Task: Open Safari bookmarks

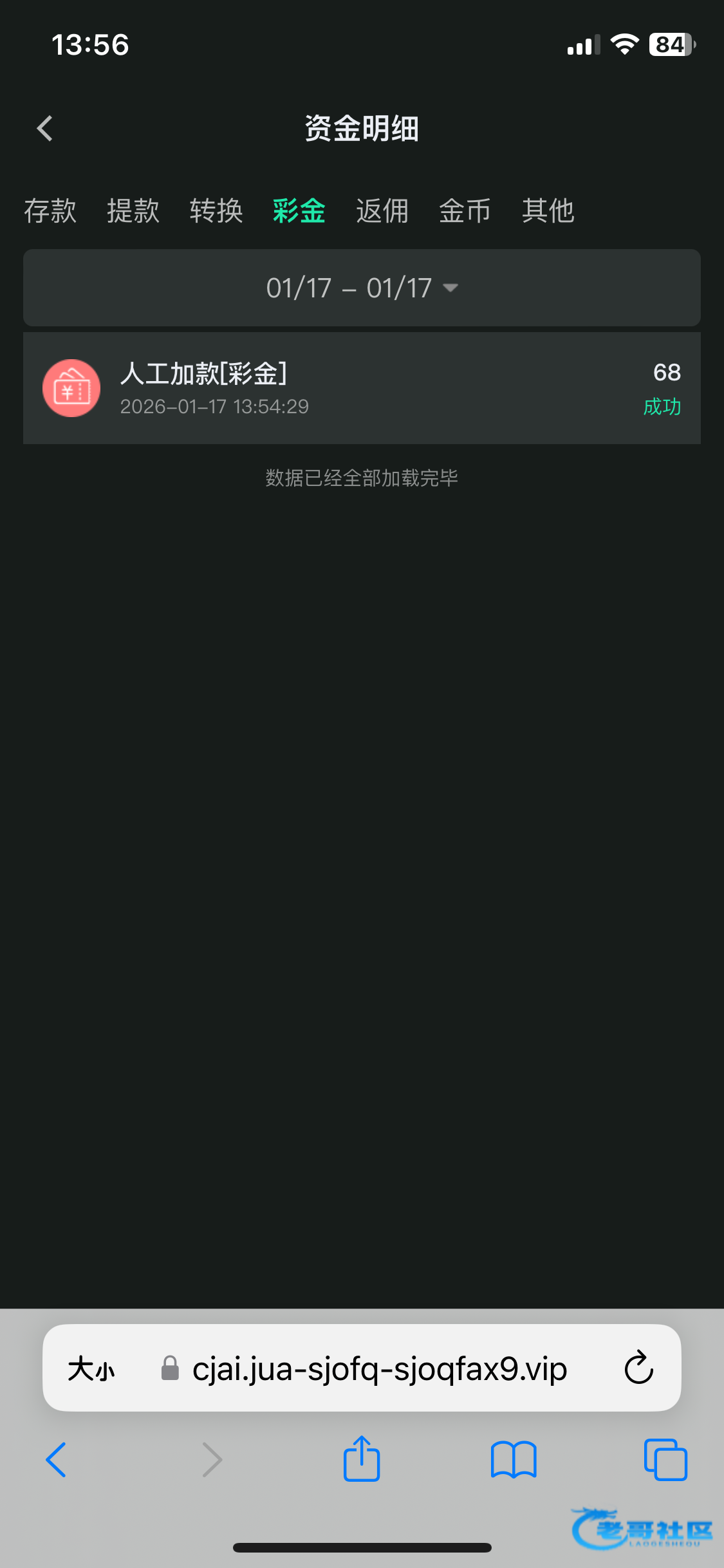Action: pyautogui.click(x=513, y=1459)
